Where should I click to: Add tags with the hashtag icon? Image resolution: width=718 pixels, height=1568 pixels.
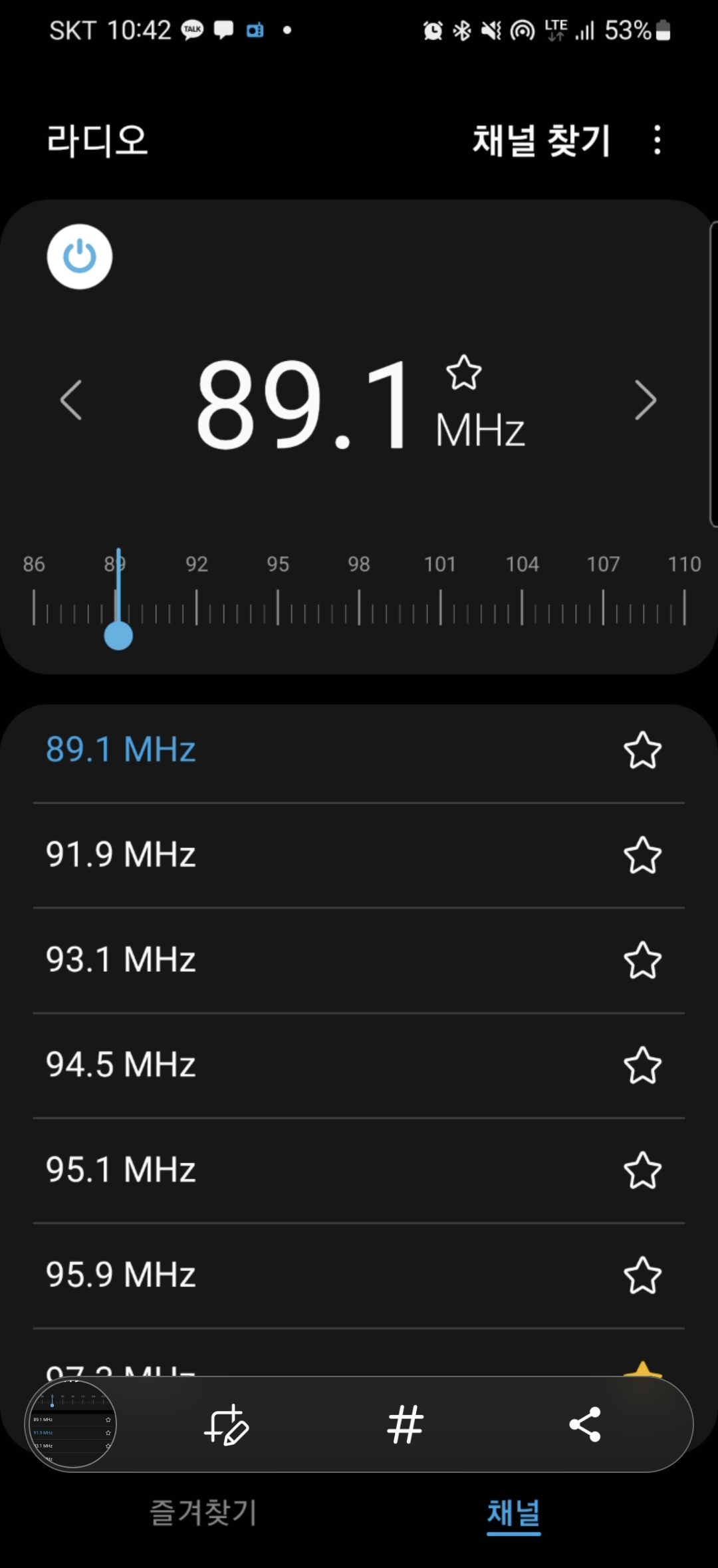click(x=406, y=1424)
